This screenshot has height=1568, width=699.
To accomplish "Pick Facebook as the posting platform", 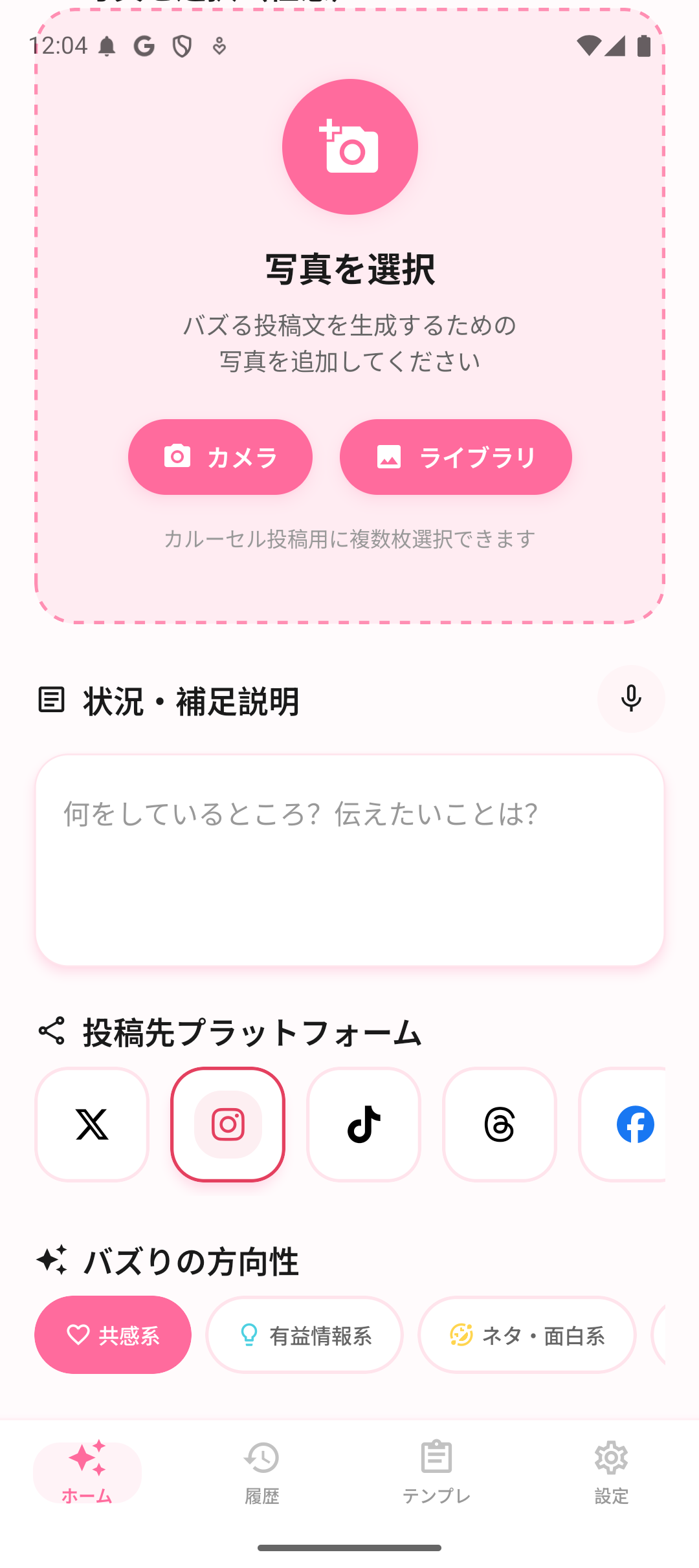I will coord(635,1124).
